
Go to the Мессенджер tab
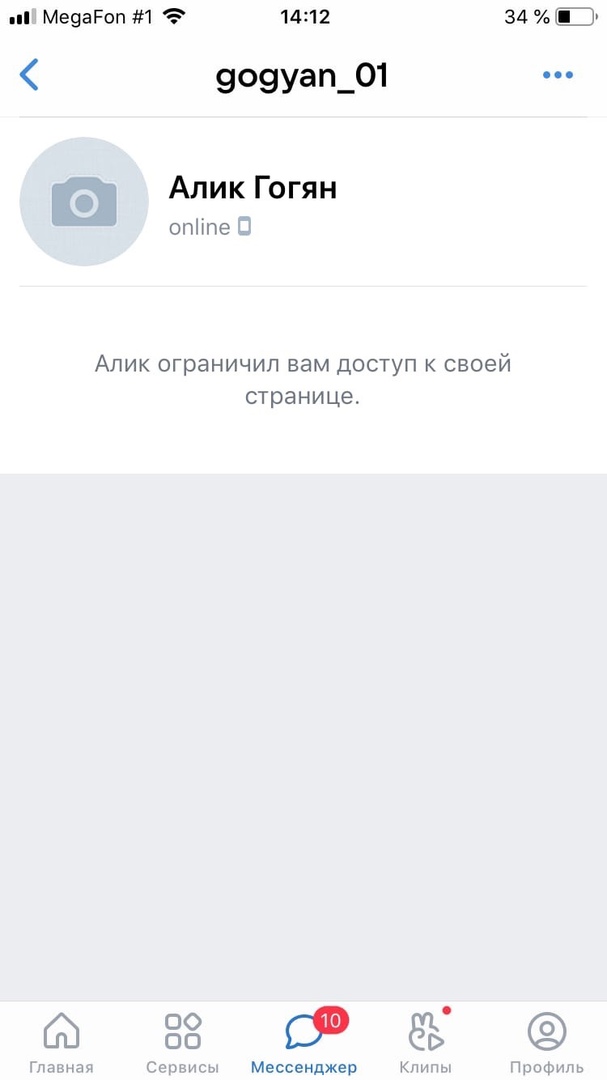pos(304,1042)
